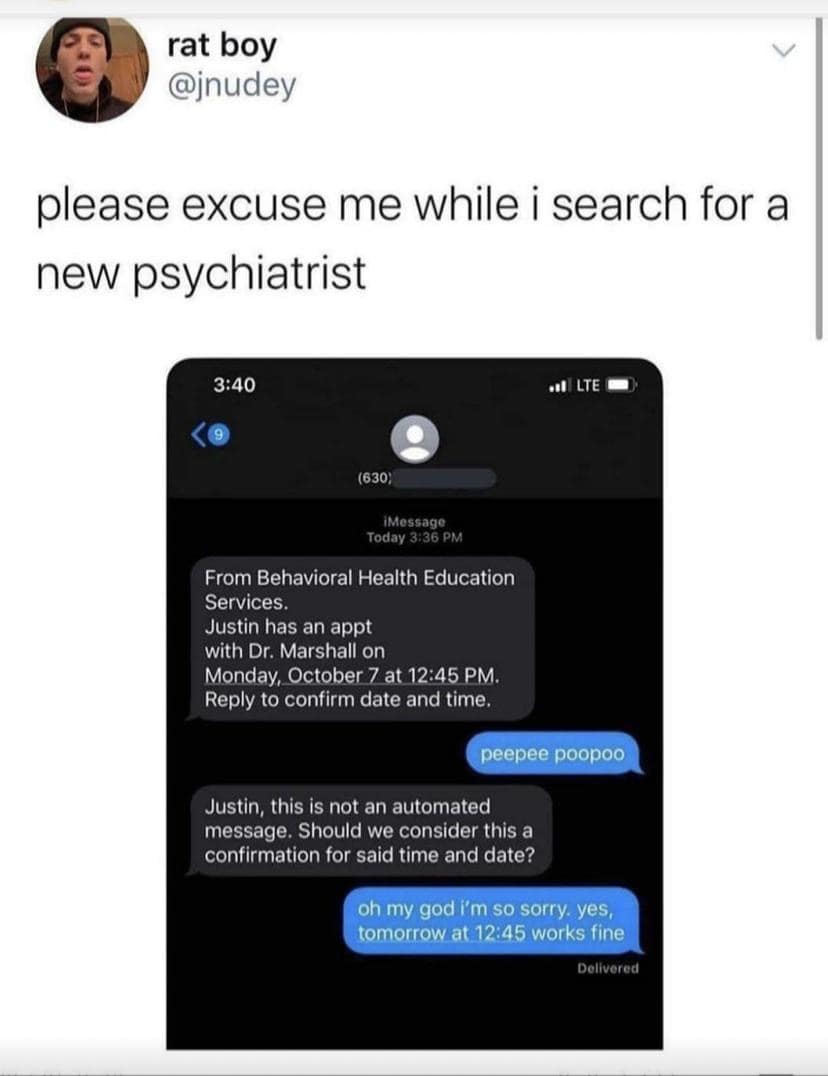Expand the attached iMessage screenshot image
828x1076 pixels.
414,700
